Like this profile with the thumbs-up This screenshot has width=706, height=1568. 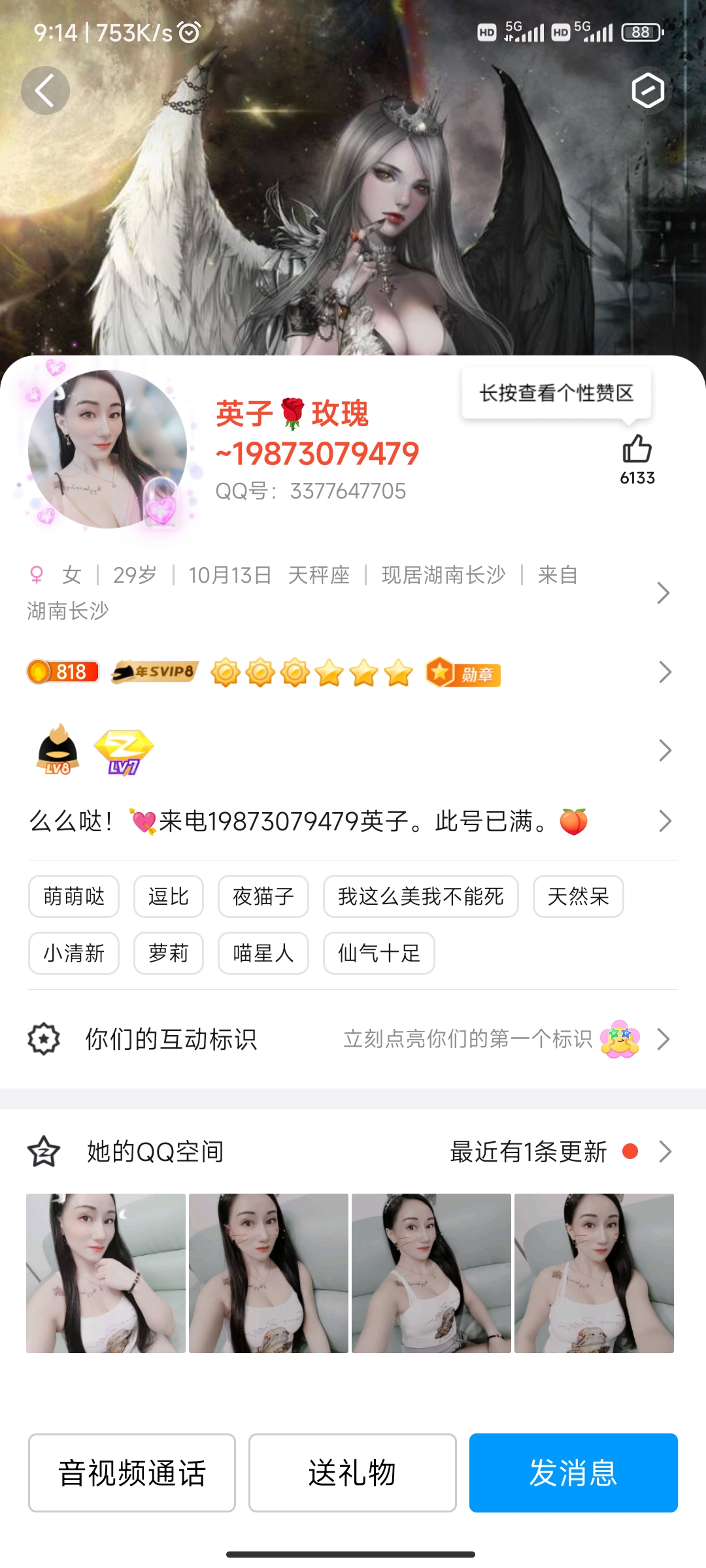637,449
